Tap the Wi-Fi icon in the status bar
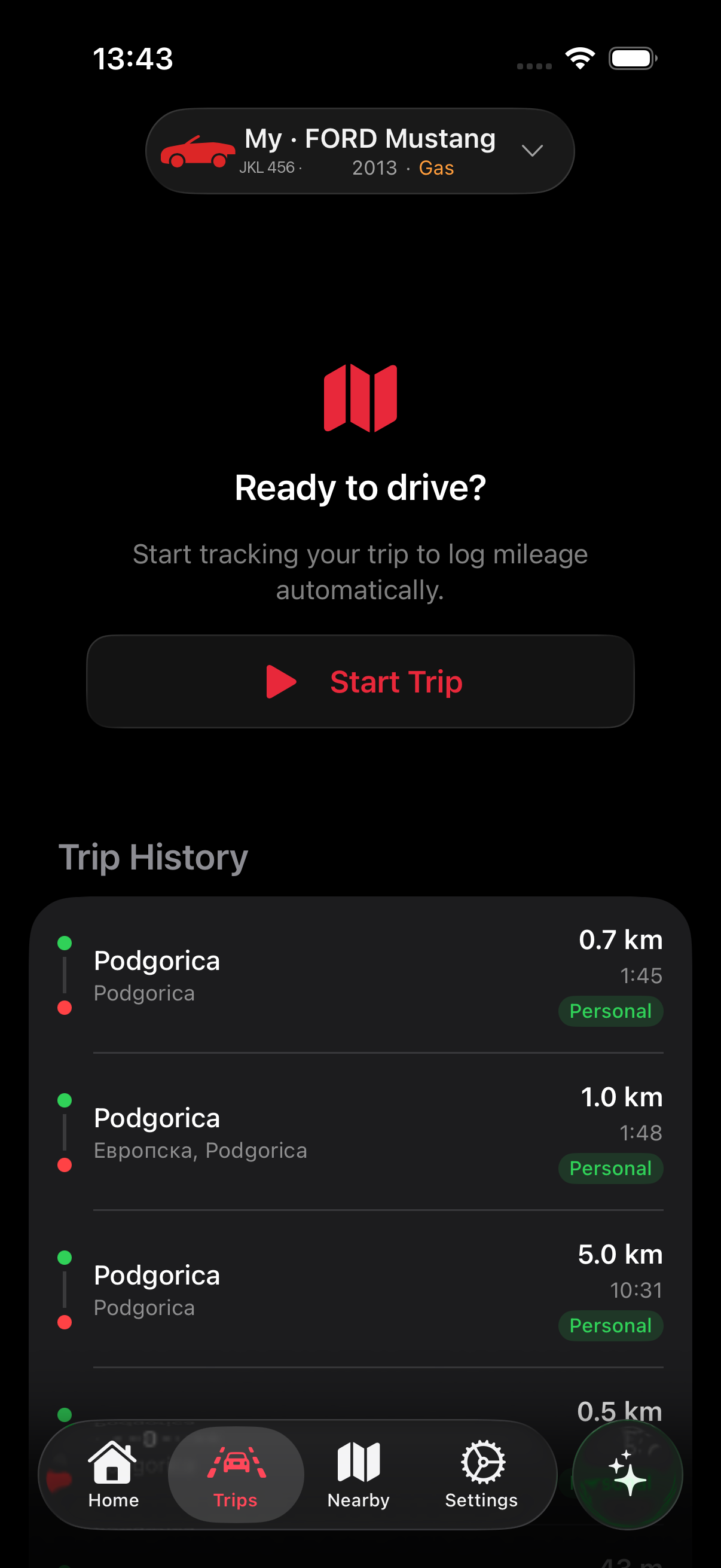 point(579,57)
